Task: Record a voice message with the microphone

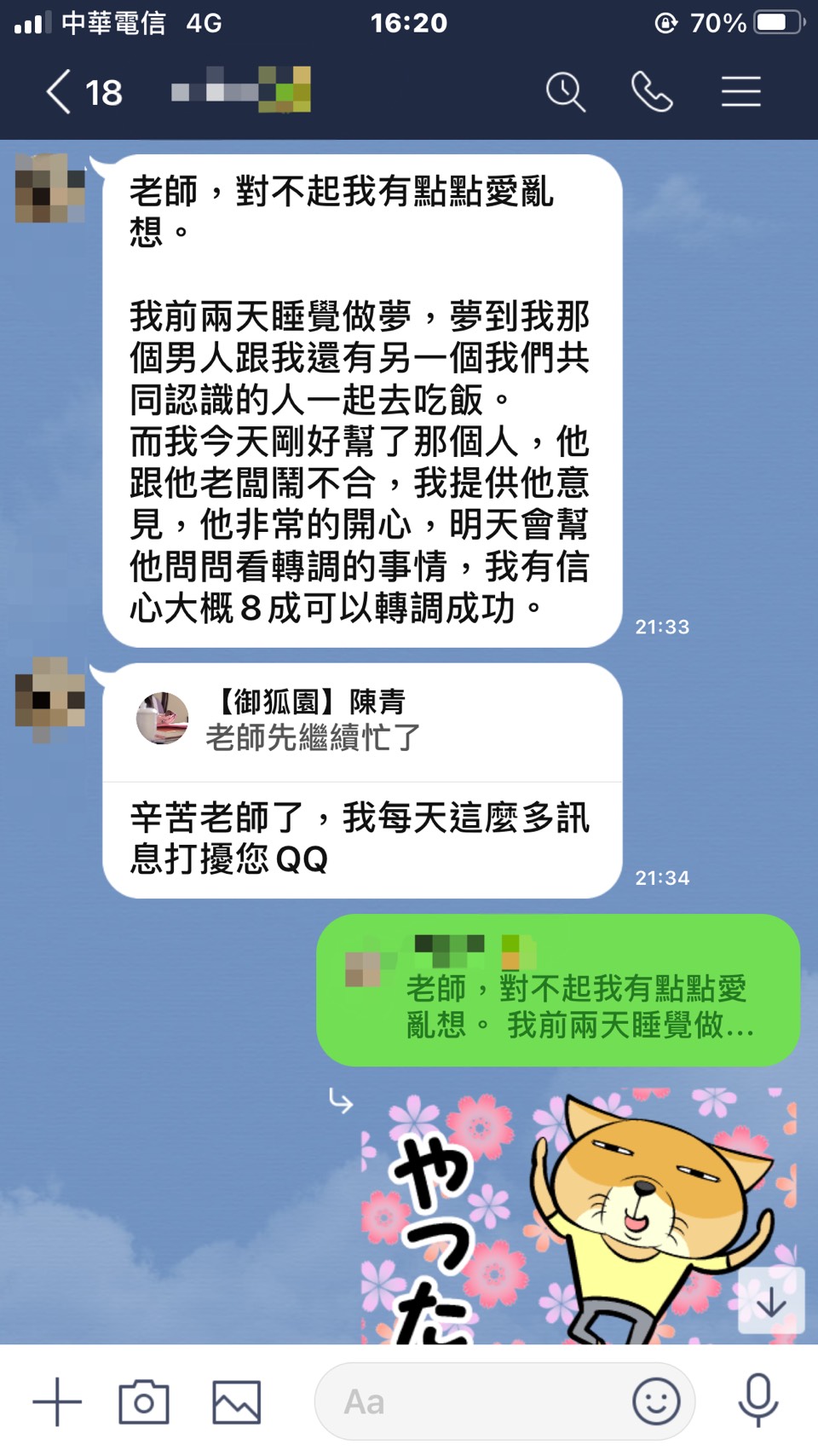Action: point(758,1401)
